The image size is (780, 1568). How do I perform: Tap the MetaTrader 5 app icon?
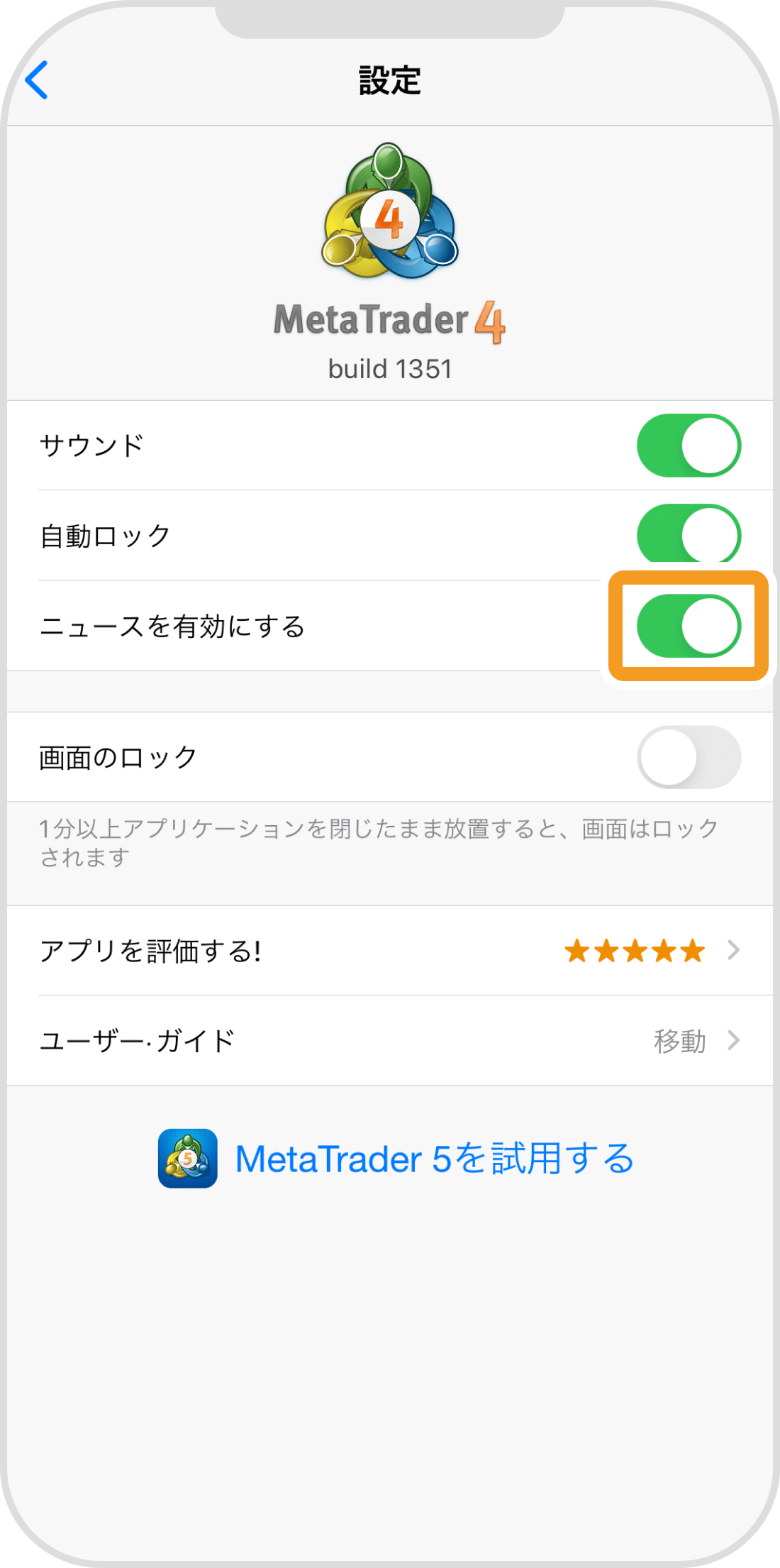[187, 1159]
